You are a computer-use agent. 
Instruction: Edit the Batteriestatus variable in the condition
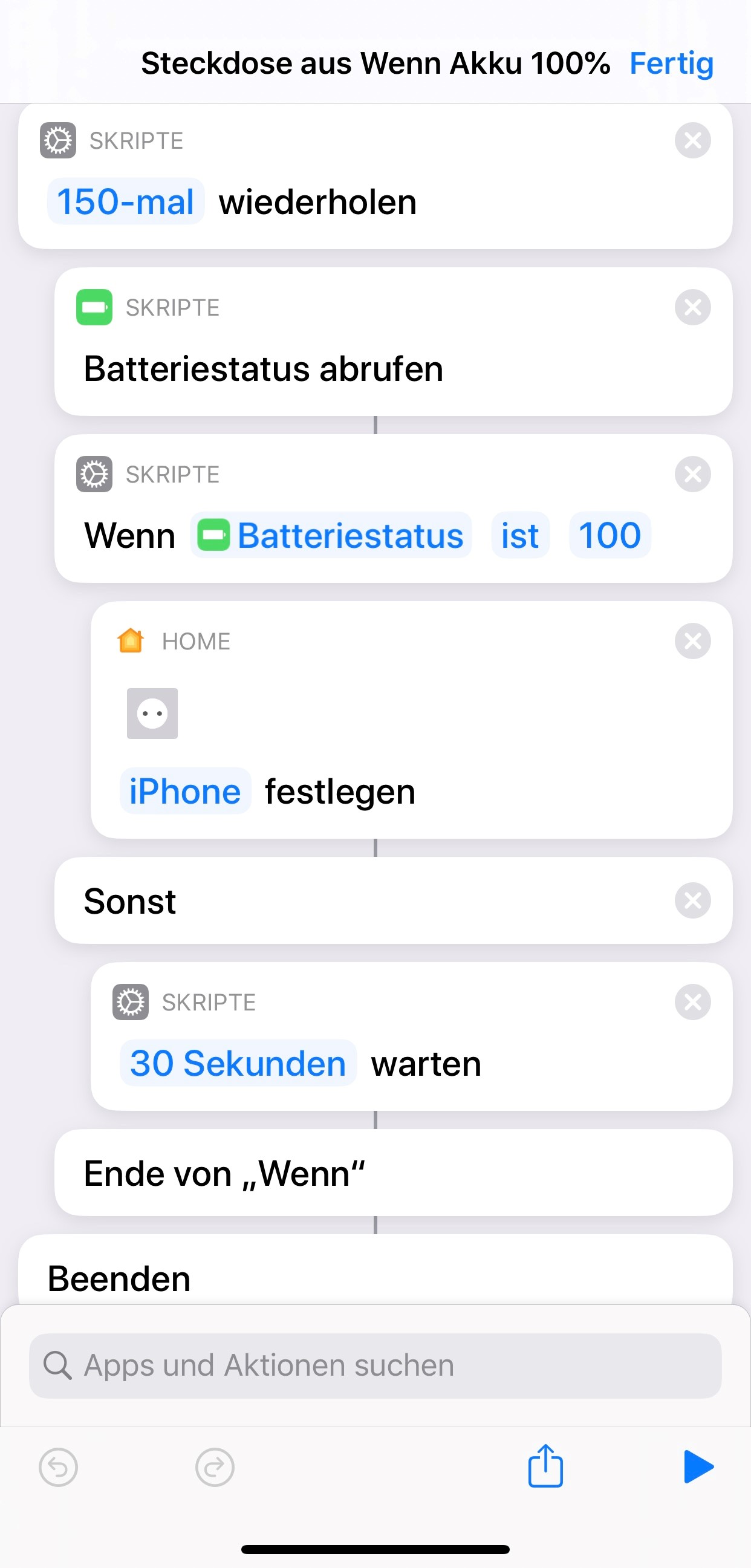coord(331,536)
